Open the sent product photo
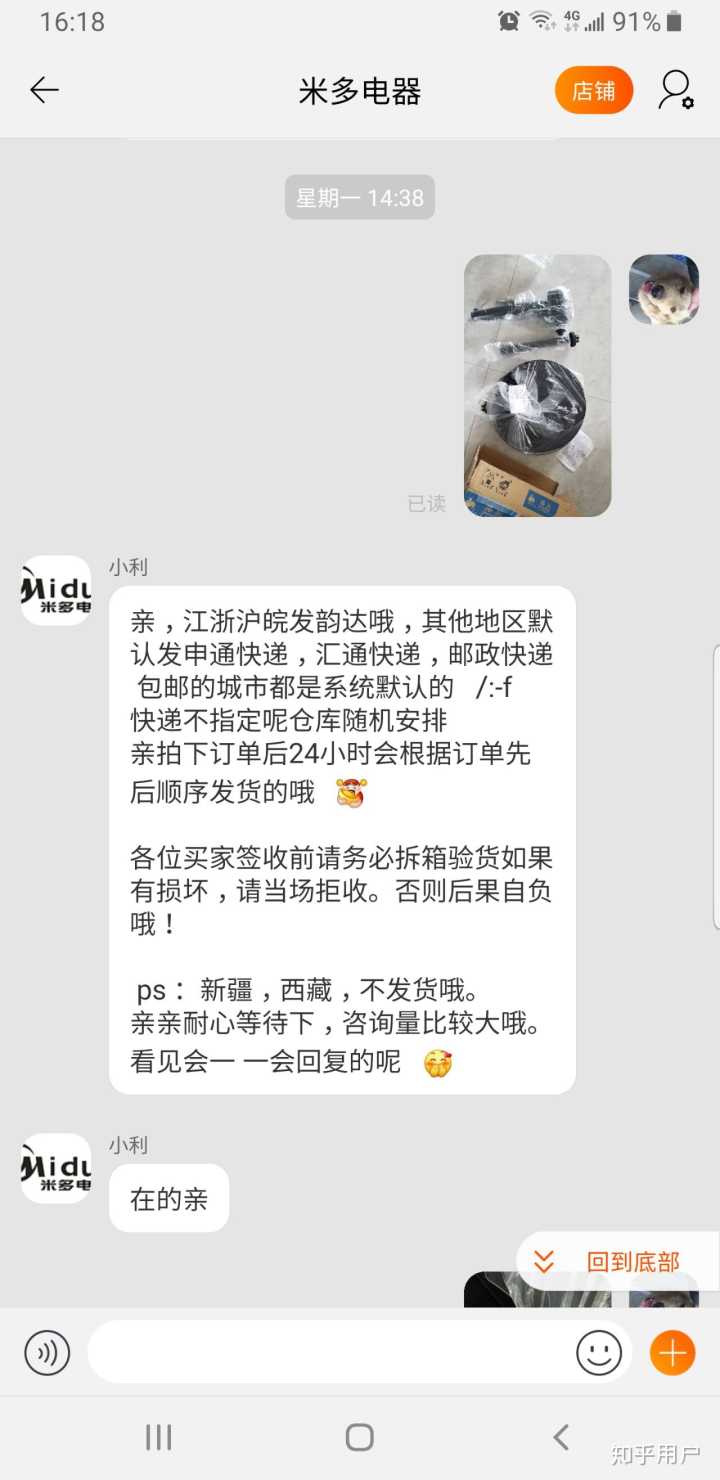The image size is (720, 1480). [x=537, y=385]
